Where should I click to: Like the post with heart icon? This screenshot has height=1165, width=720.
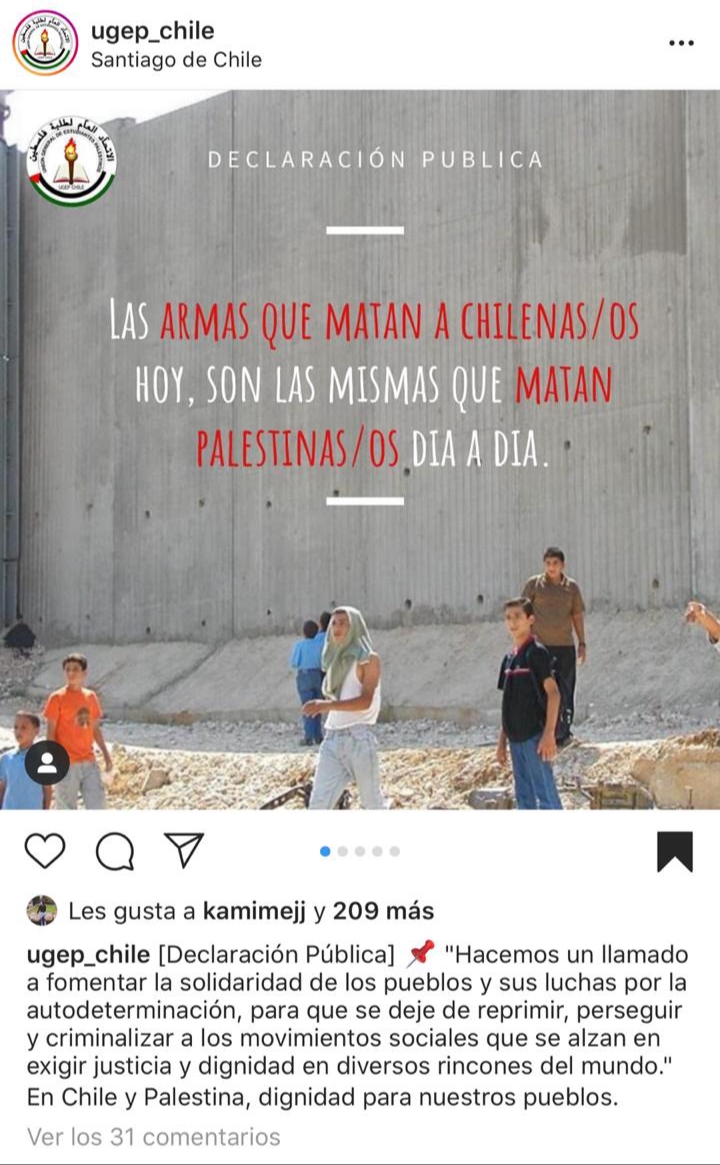[x=44, y=851]
